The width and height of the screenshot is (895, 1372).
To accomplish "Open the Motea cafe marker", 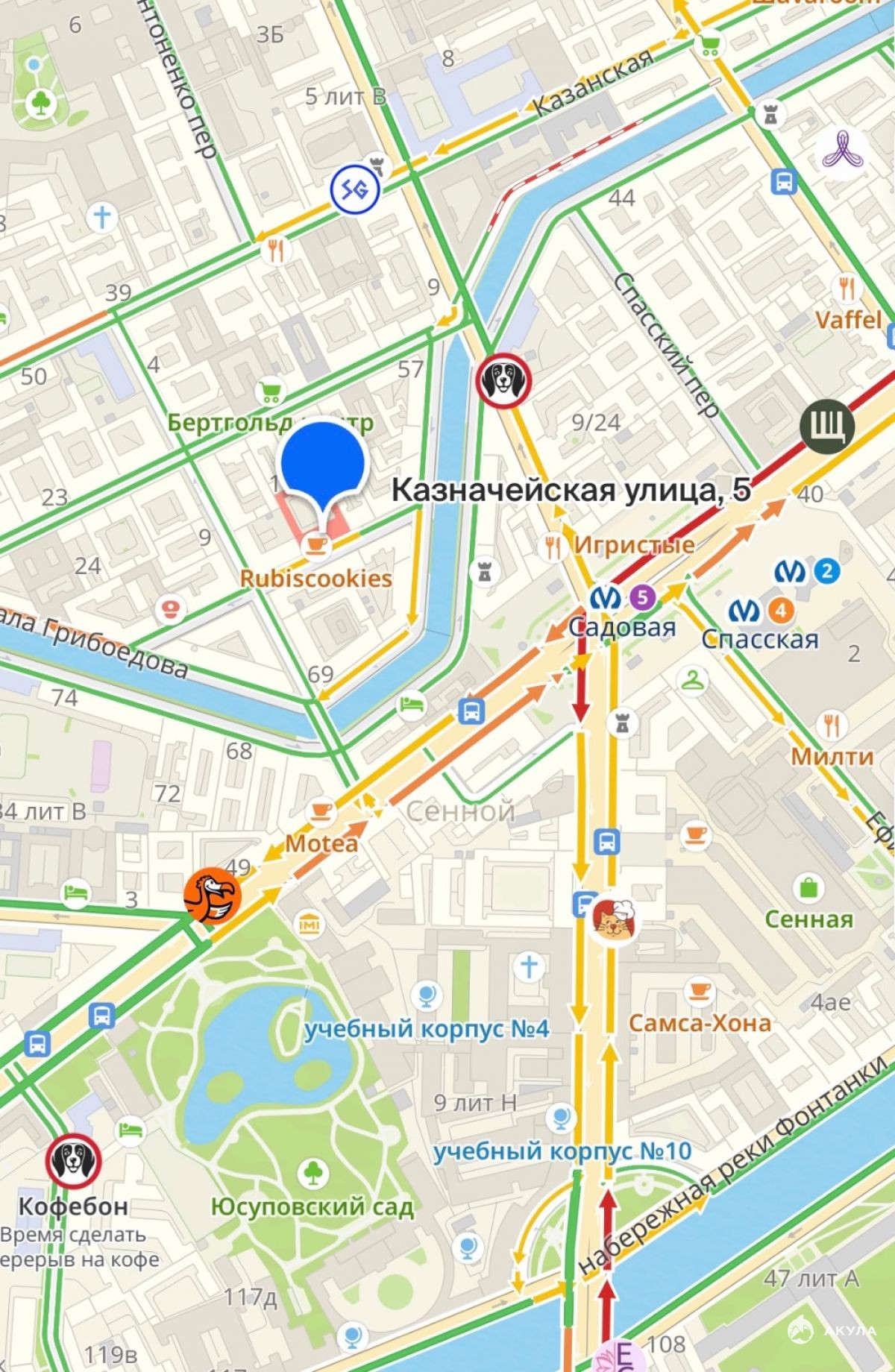I will (321, 810).
